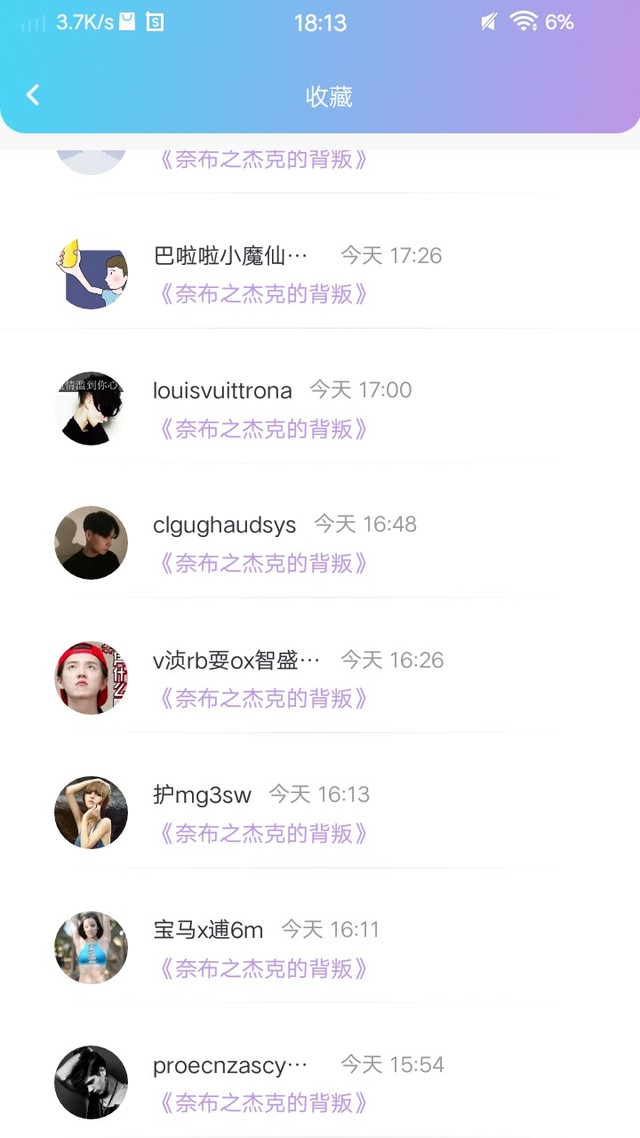Open the row from 宝马x逋6m
This screenshot has height=1138, width=640.
pos(320,948)
